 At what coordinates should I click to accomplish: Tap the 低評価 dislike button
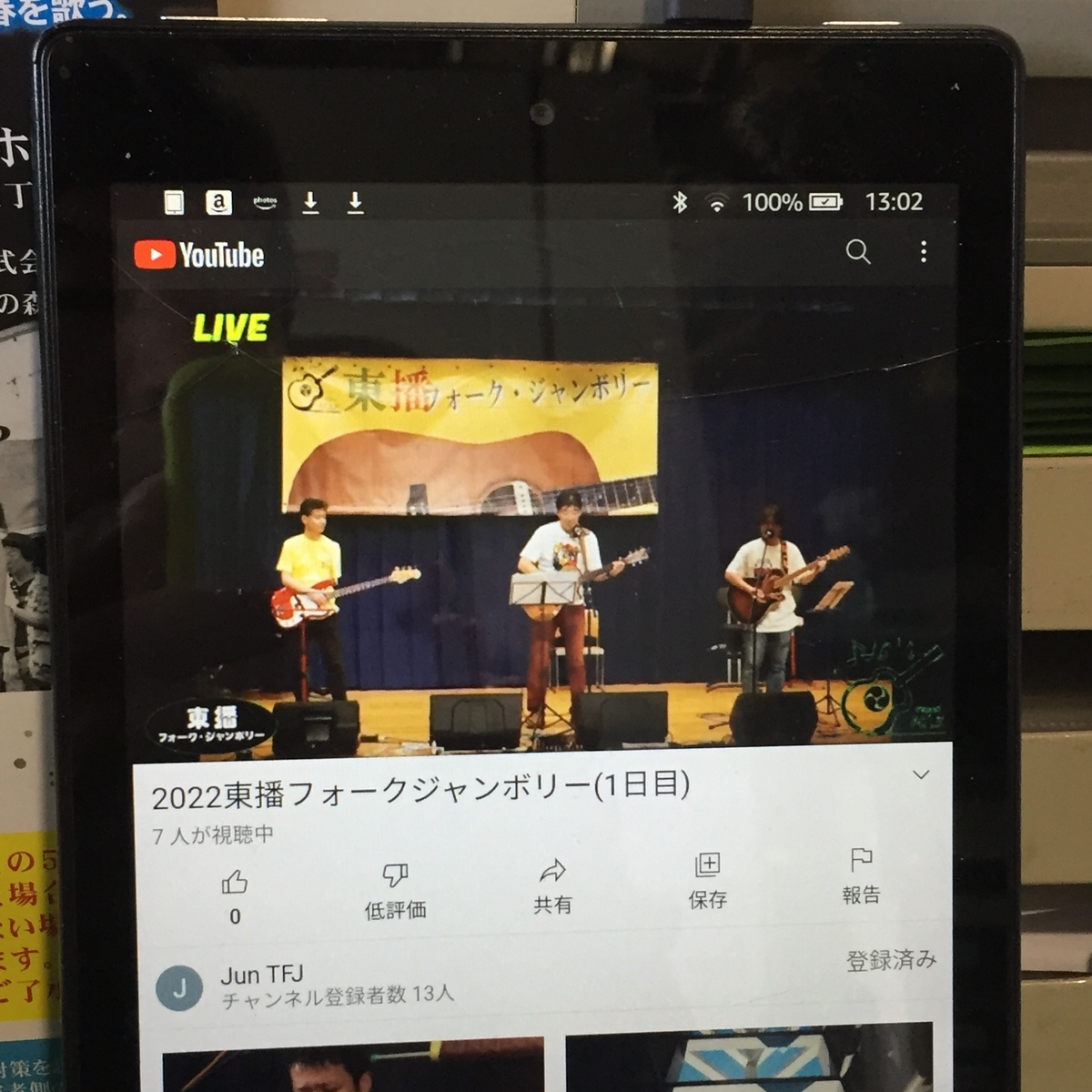tap(395, 888)
